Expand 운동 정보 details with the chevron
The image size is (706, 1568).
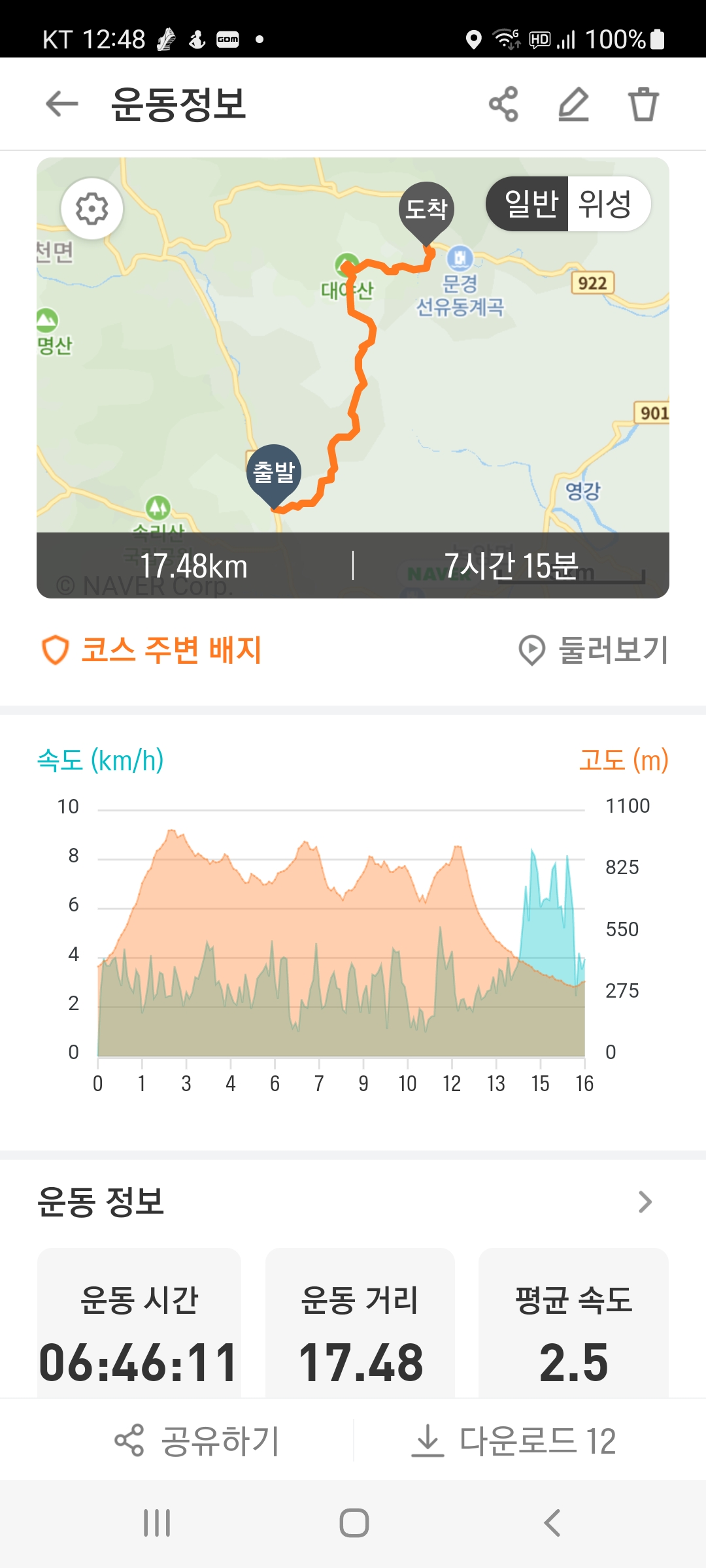coord(645,1201)
